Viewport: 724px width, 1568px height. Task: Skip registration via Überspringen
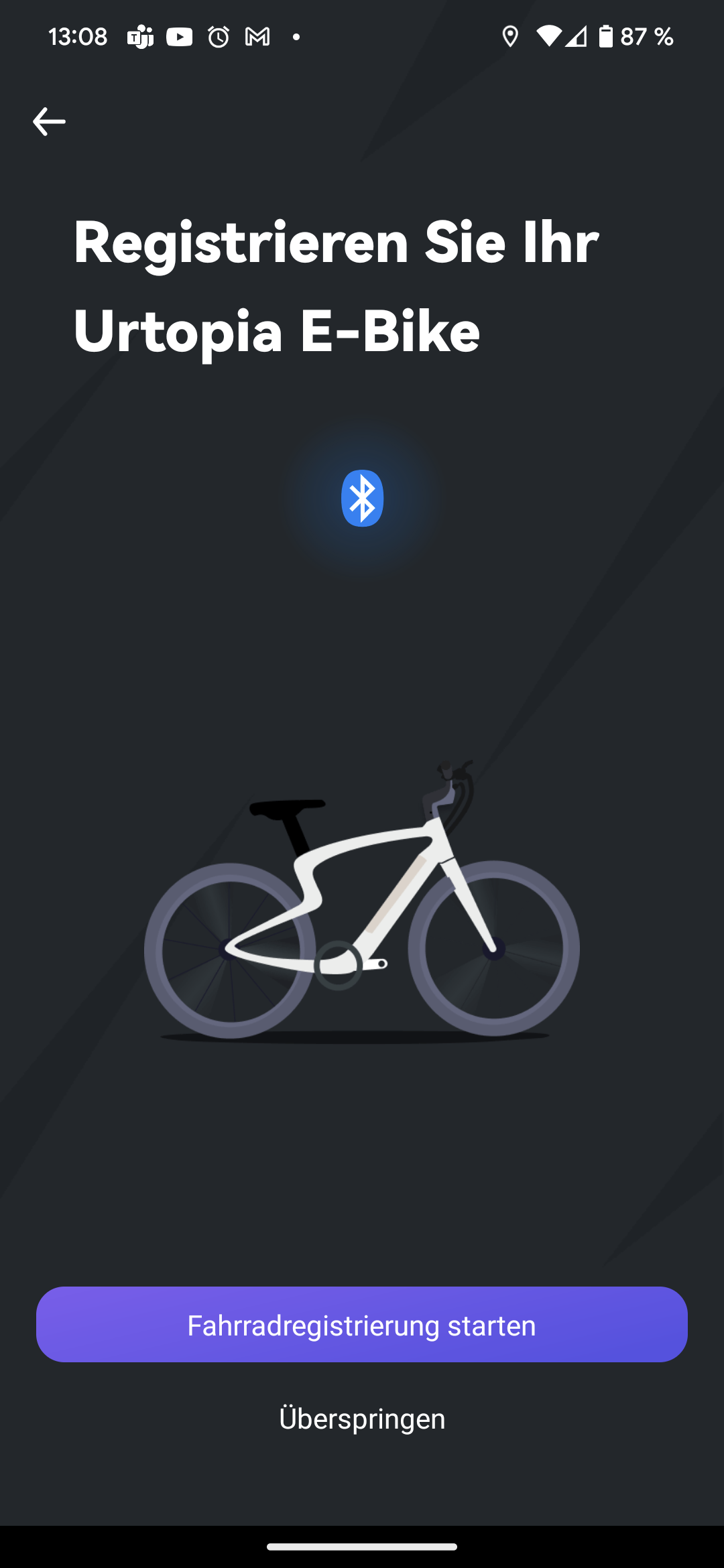pyautogui.click(x=362, y=1419)
